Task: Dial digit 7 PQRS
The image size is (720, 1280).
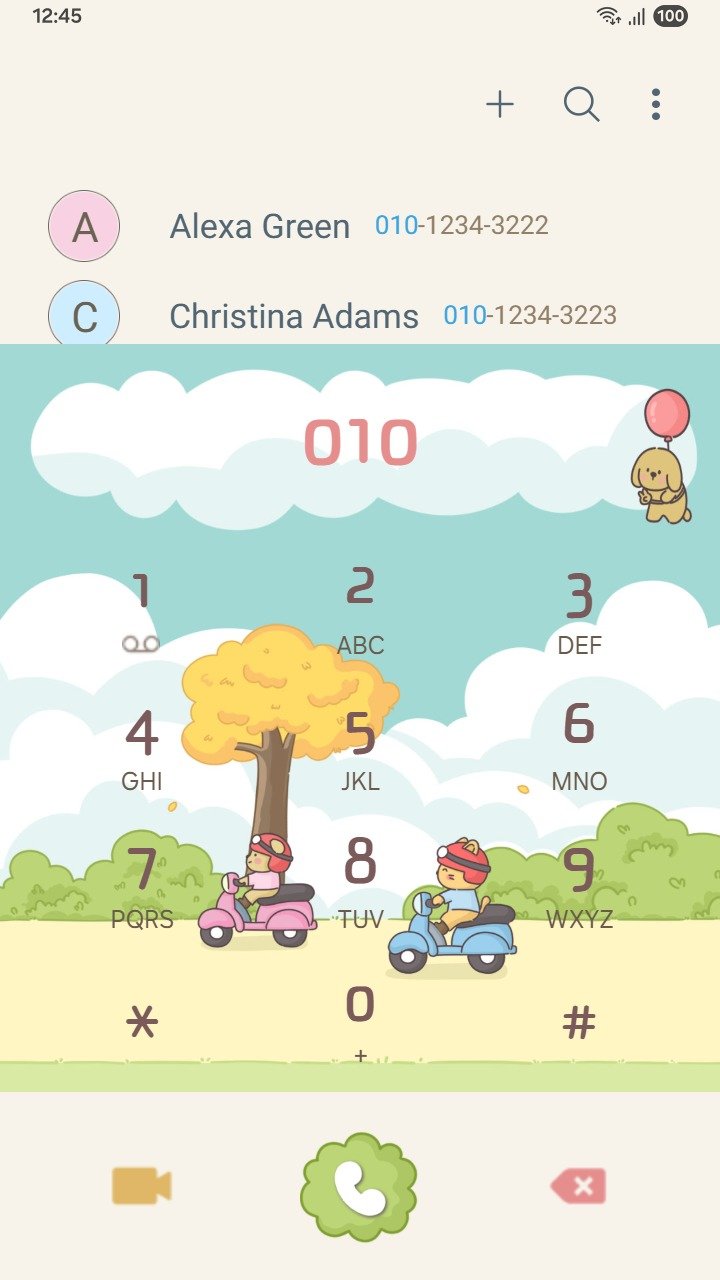Action: point(141,886)
